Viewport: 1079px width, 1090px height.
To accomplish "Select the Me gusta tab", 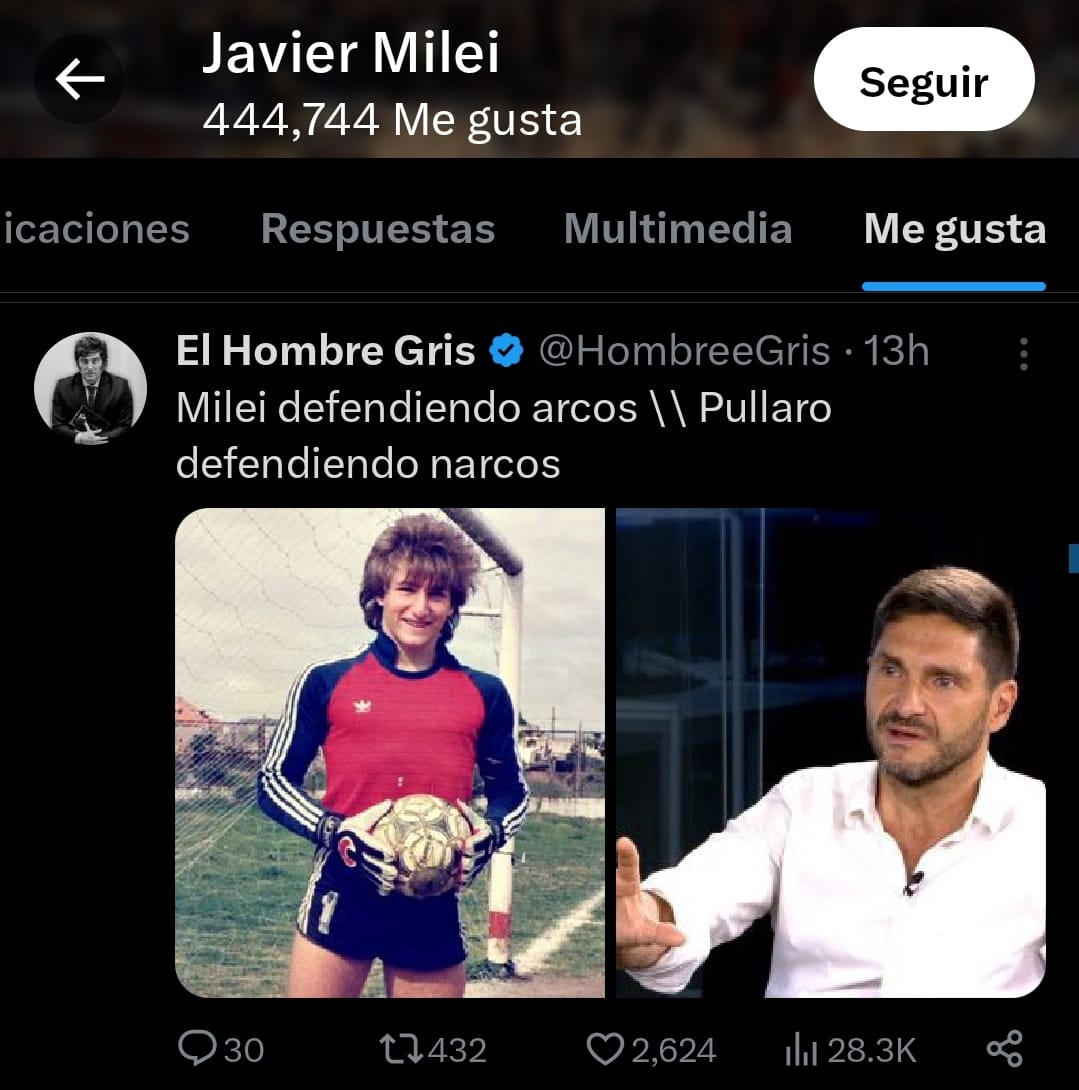I will [x=954, y=229].
